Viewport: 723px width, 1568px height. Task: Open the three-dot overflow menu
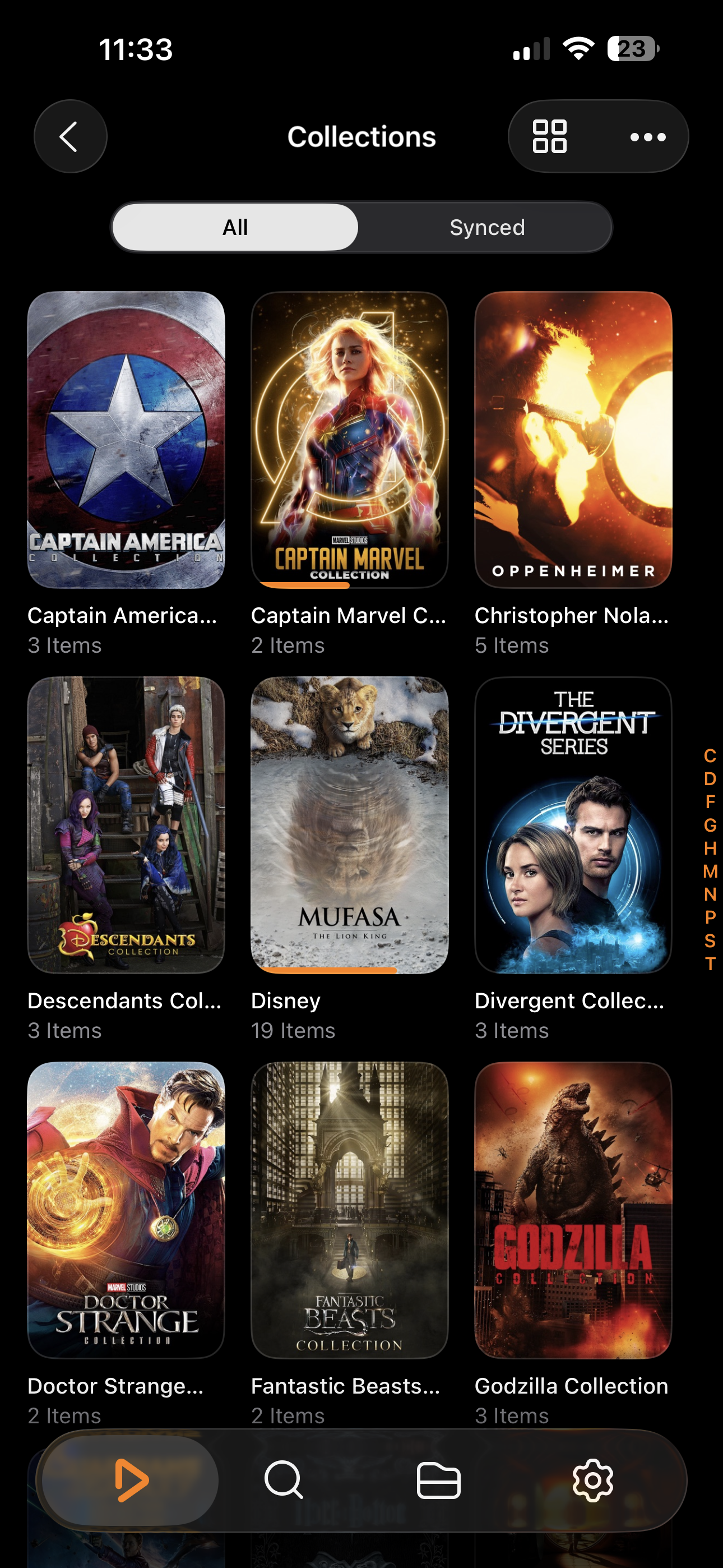pyautogui.click(x=647, y=137)
